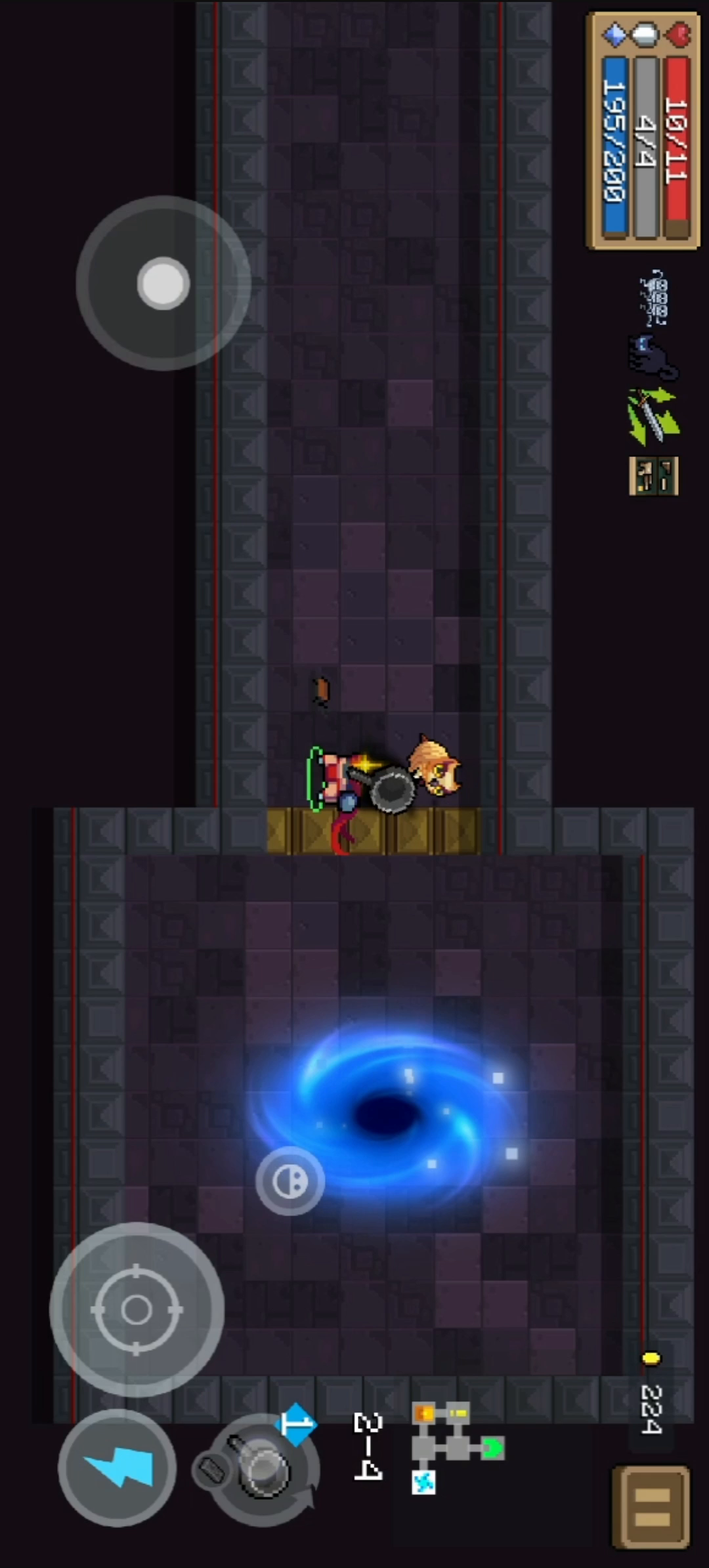The height and width of the screenshot is (1568, 709).
Task: Open the sword buff icon
Action: (x=653, y=416)
